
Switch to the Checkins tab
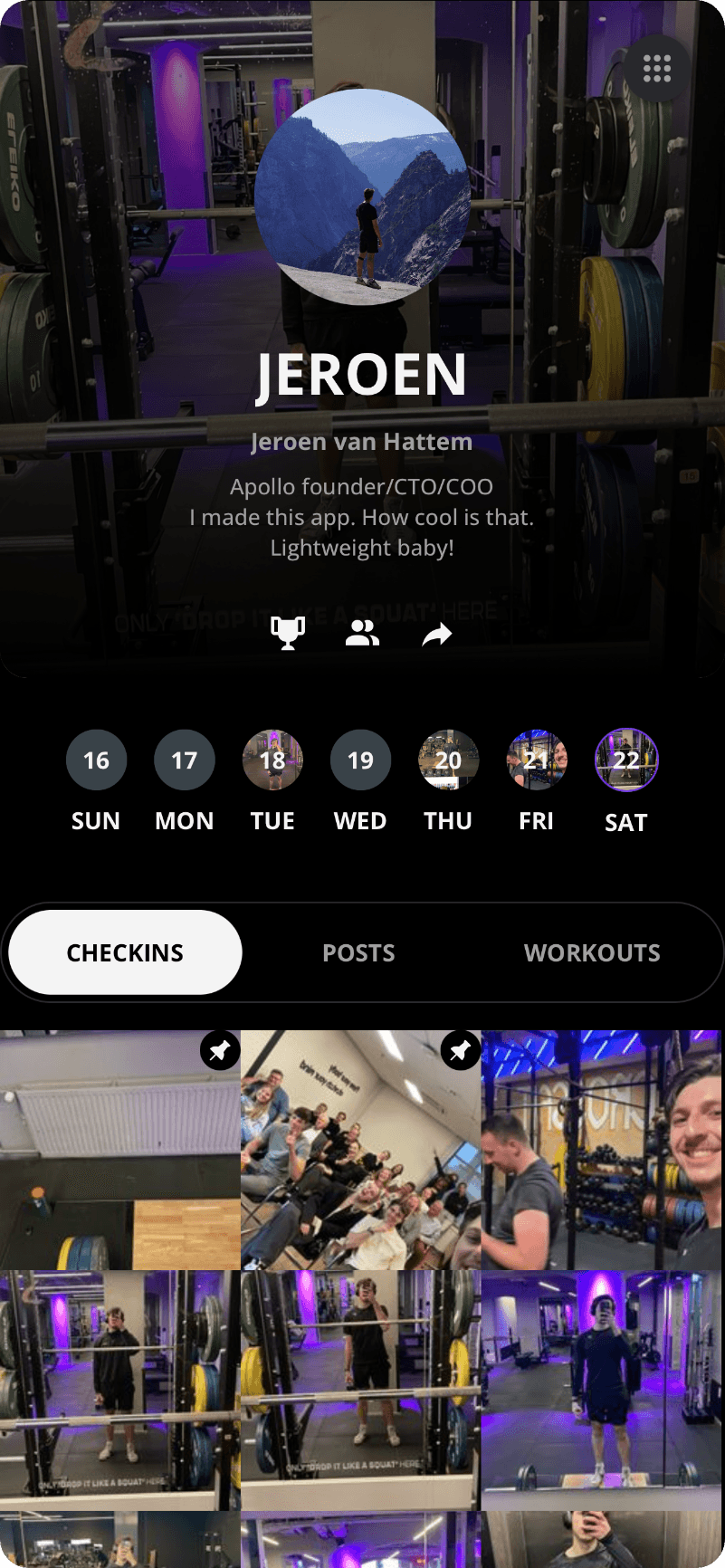pos(125,952)
